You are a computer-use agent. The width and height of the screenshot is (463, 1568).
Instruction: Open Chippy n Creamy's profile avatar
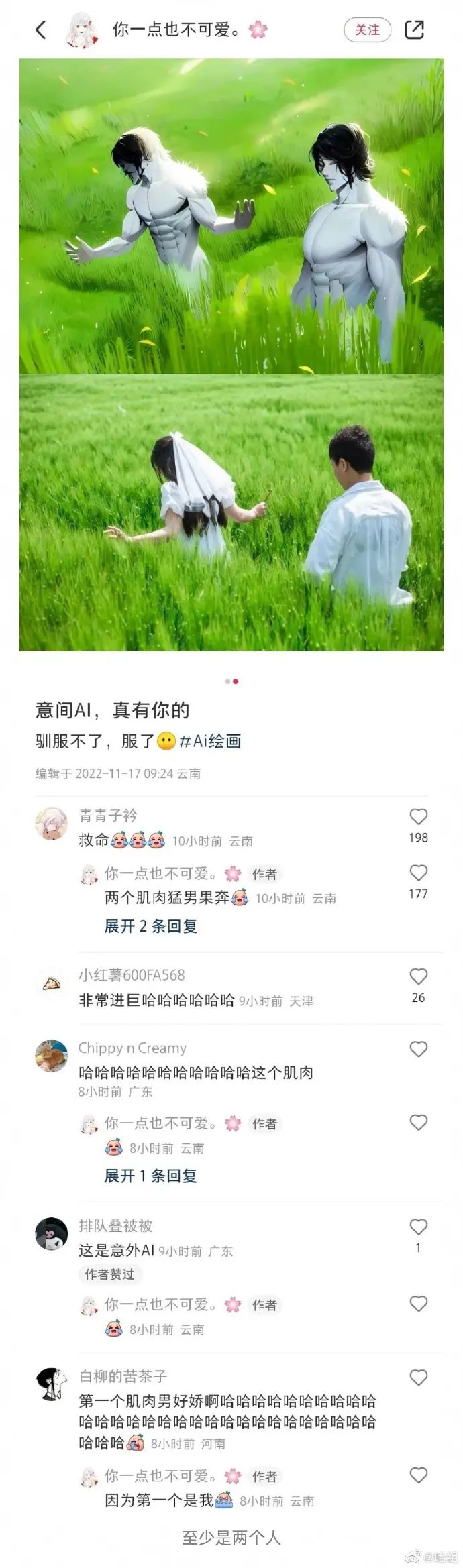coord(52,1056)
